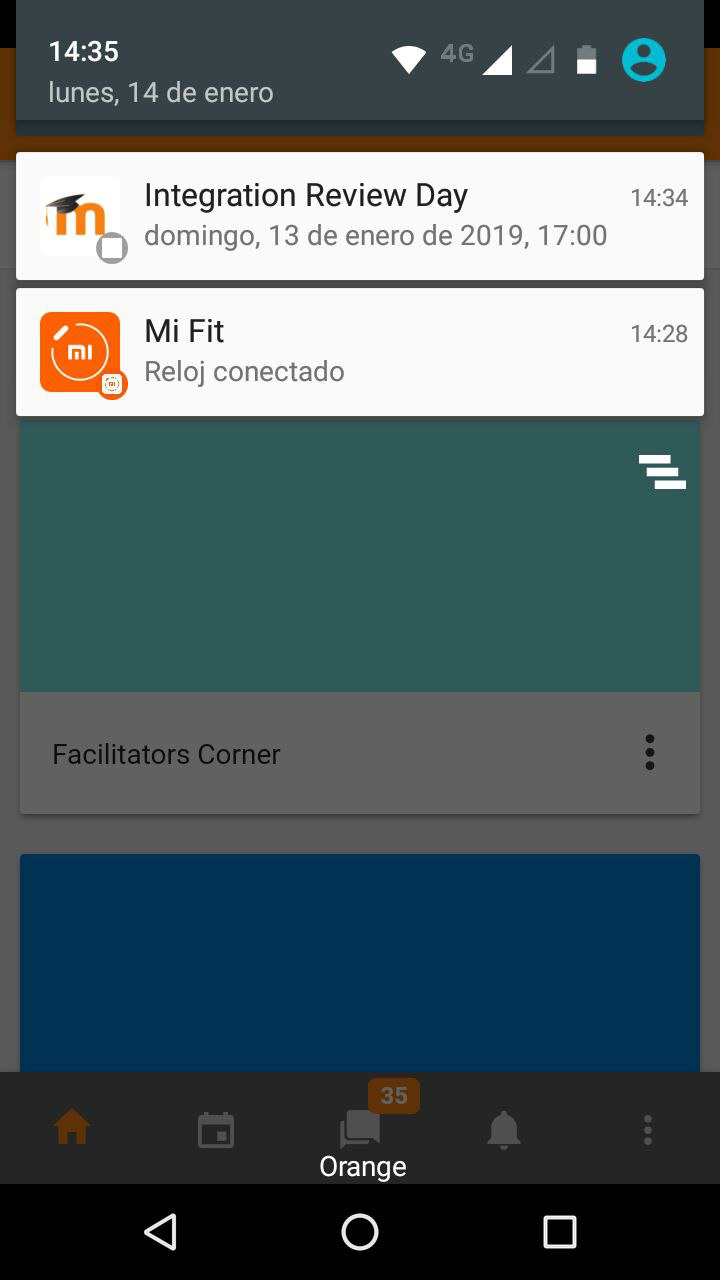
Task: Open the Facilitators Corner course card
Action: 360,616
